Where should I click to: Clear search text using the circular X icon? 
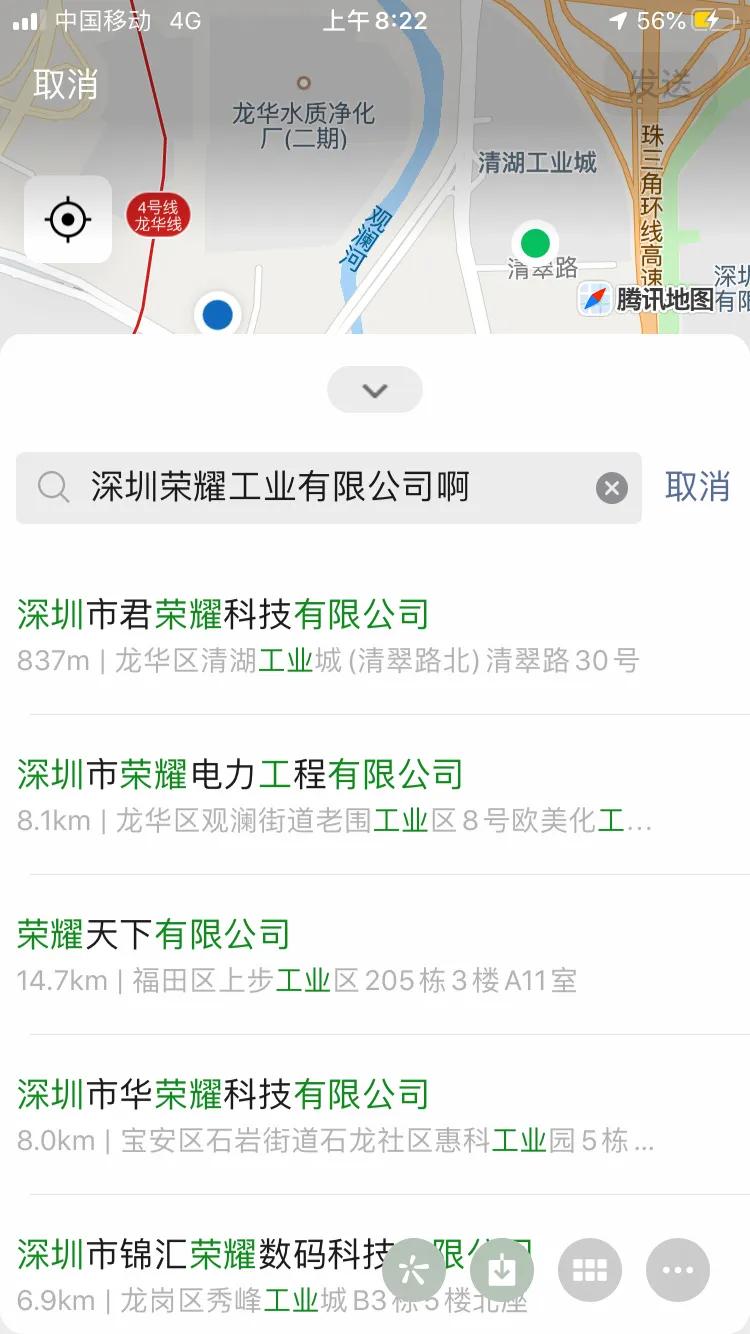(611, 488)
